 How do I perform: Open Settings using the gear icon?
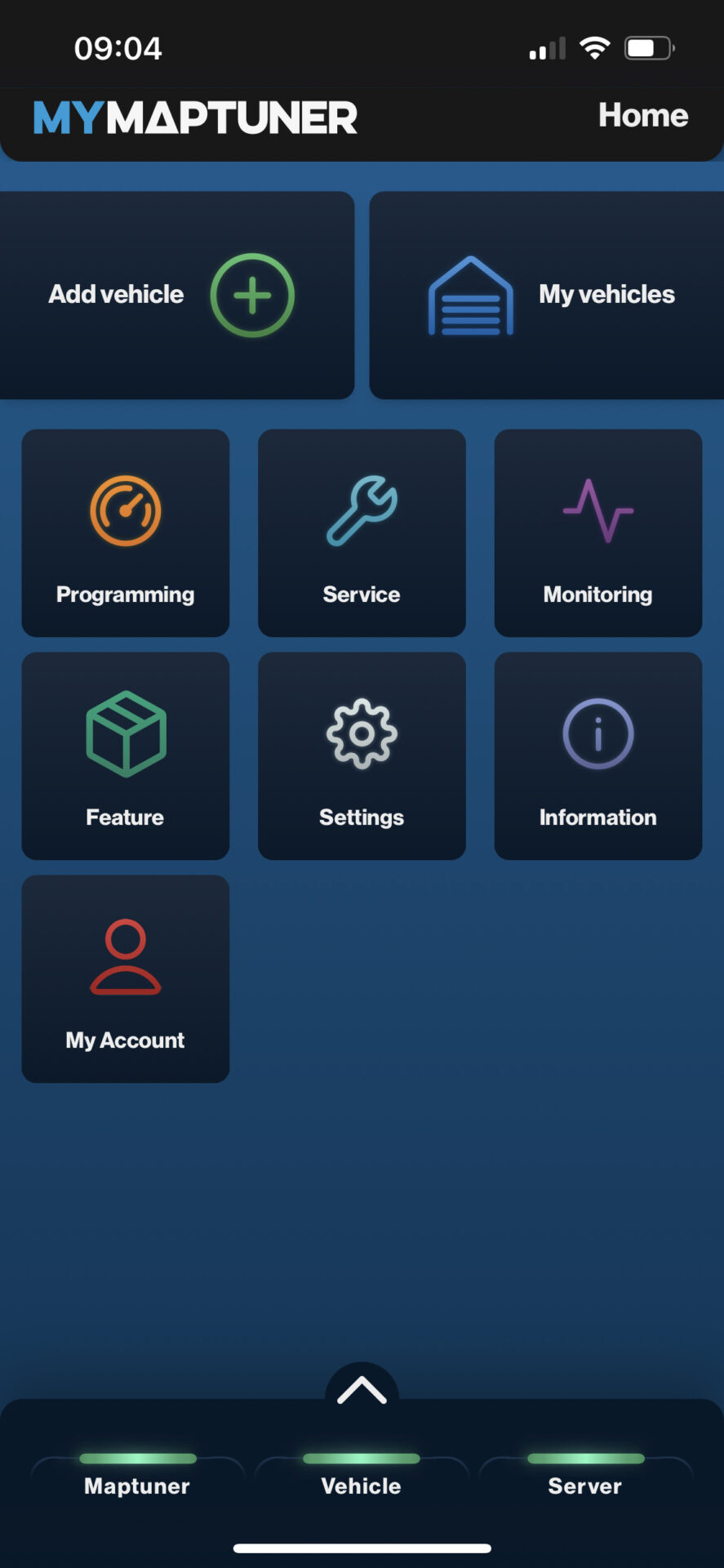[362, 733]
